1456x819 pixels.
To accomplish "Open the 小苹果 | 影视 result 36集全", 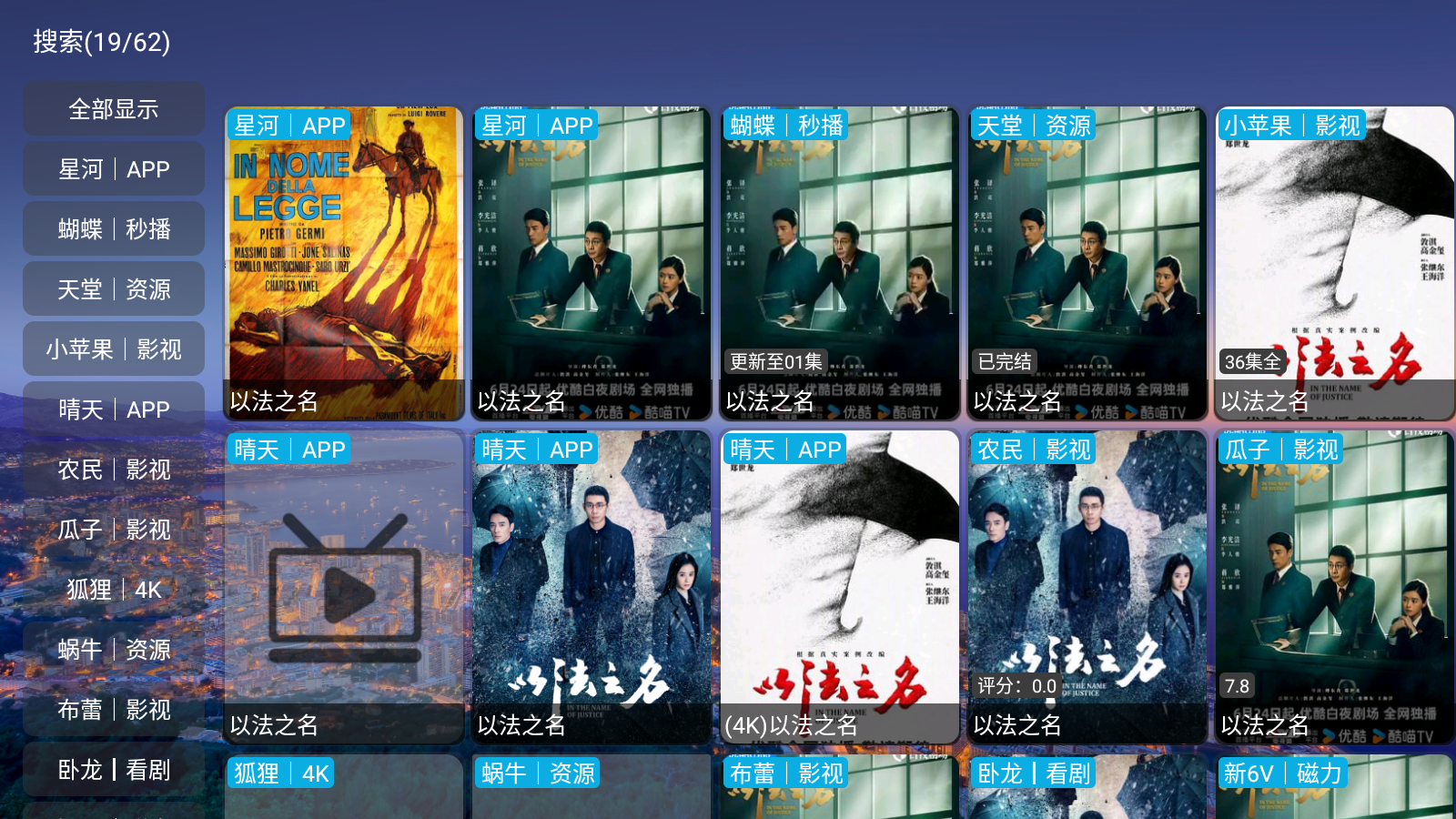I will (1334, 264).
